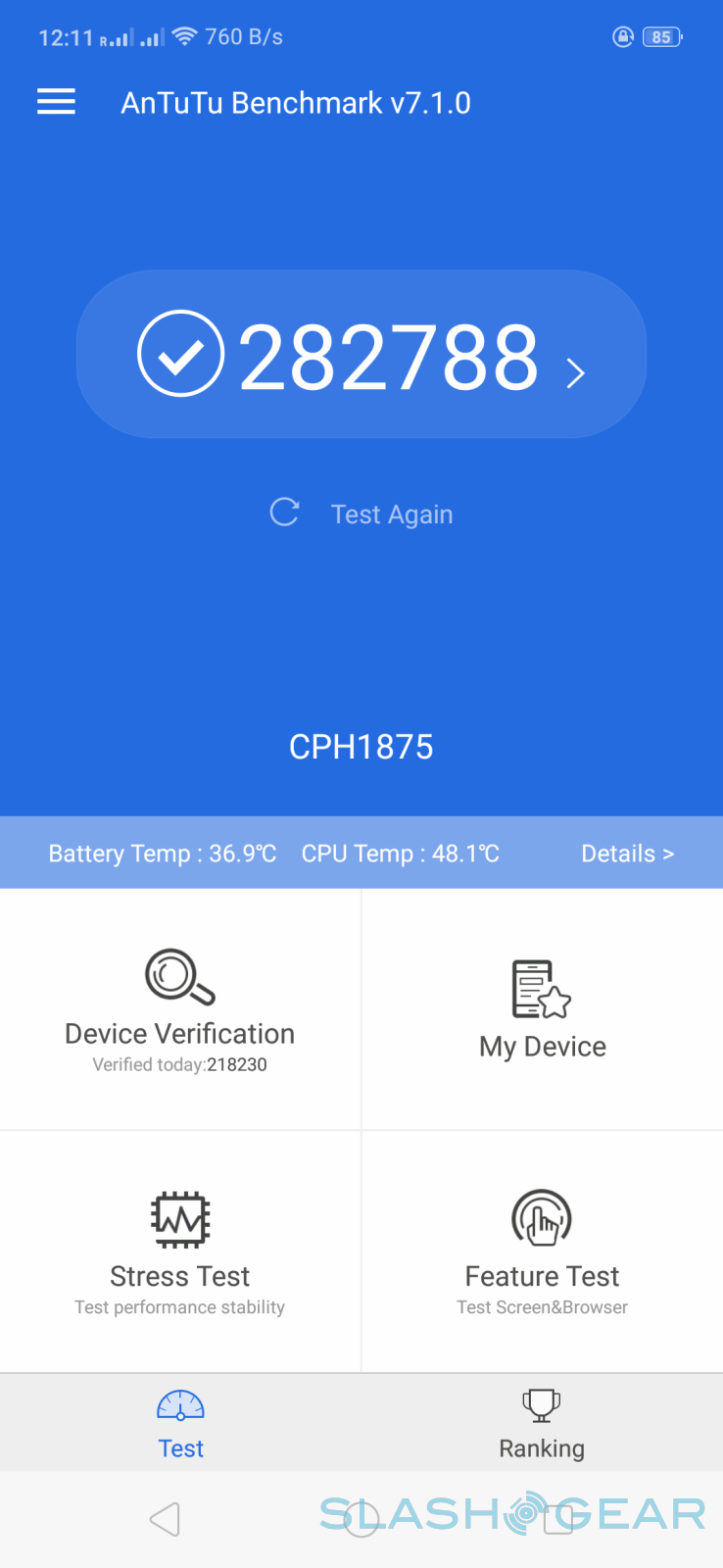Open Feature Test
This screenshot has height=1568, width=723.
(542, 1251)
